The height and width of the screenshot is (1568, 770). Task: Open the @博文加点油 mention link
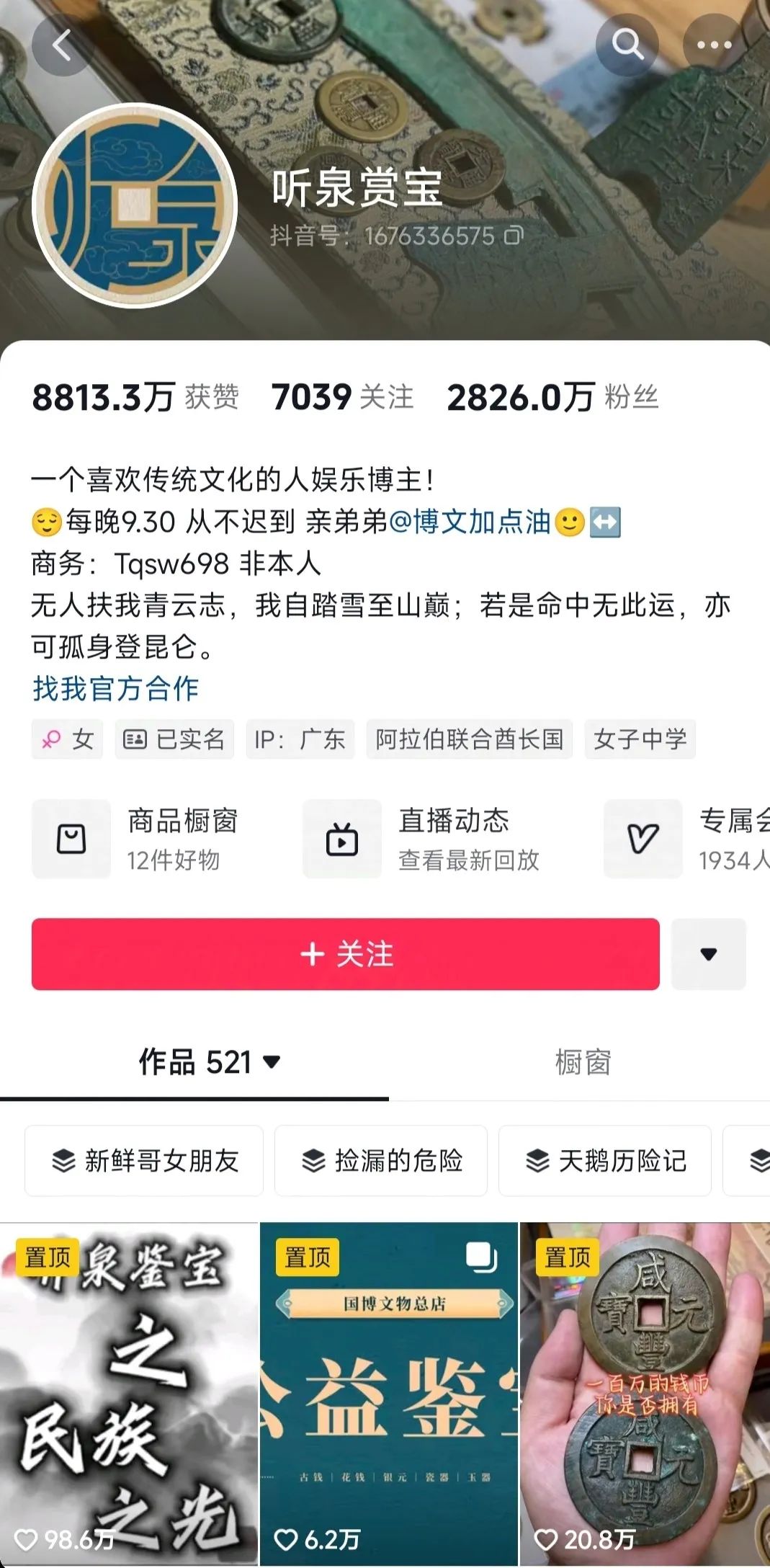click(x=470, y=522)
